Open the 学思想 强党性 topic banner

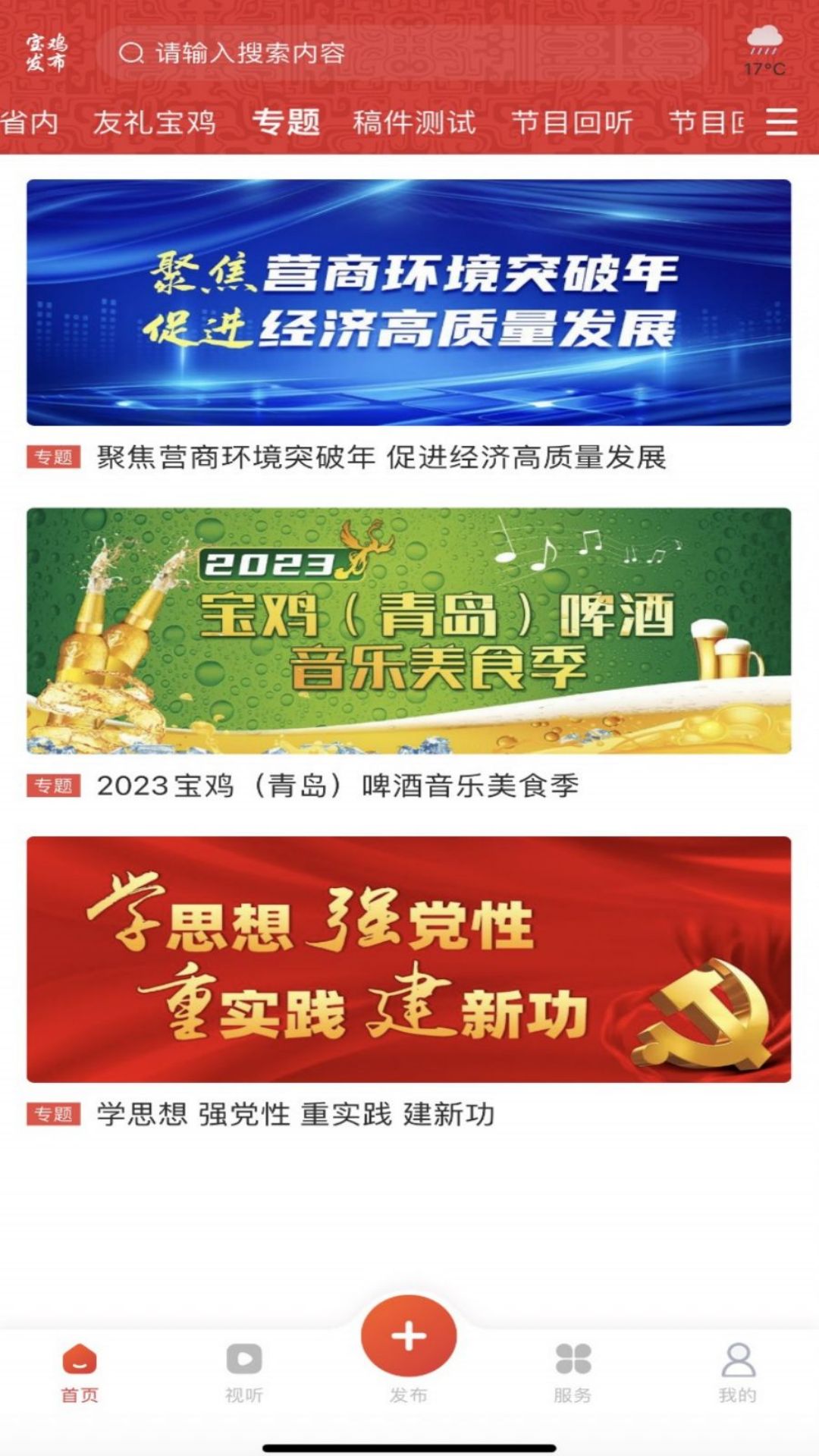[x=409, y=959]
